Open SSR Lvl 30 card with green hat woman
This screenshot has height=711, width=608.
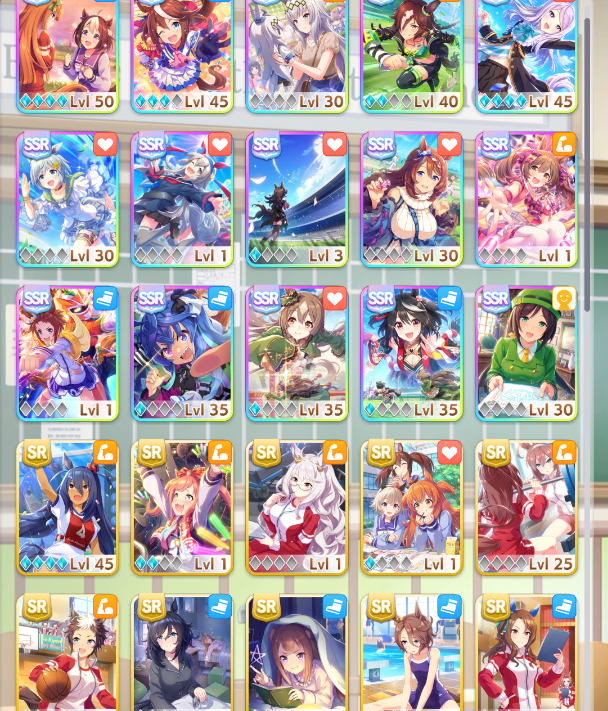527,352
